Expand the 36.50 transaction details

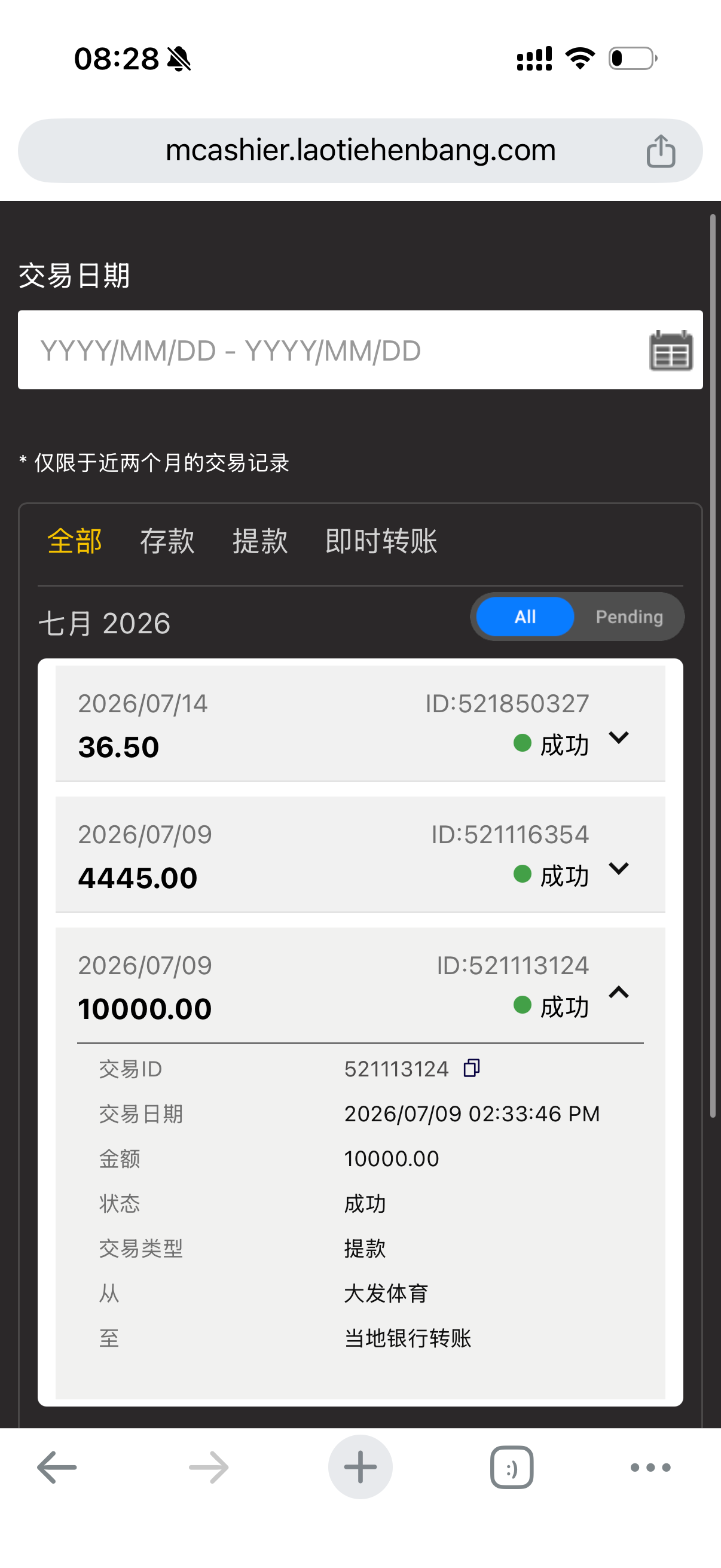(x=619, y=738)
